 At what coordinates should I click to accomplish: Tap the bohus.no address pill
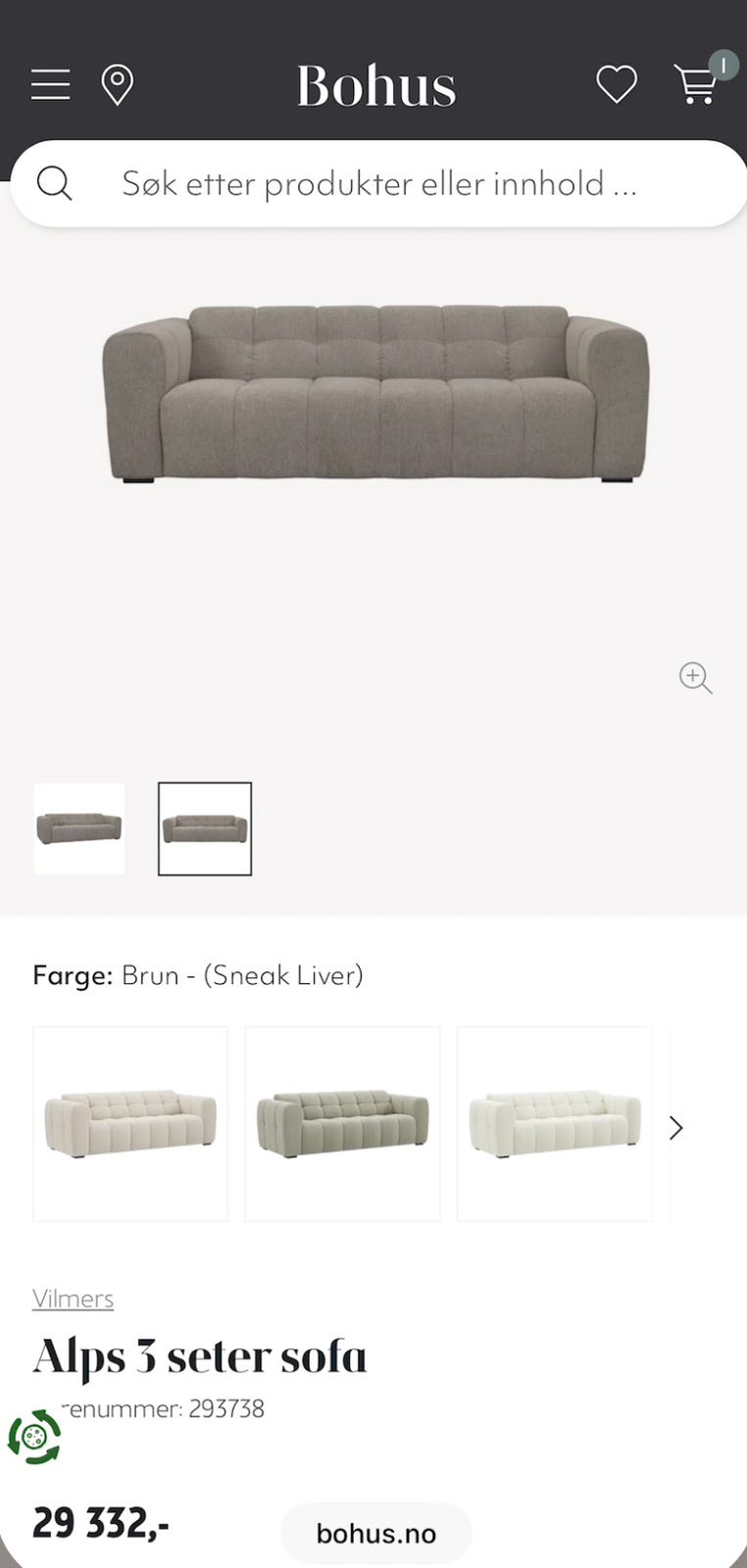pos(376,1533)
